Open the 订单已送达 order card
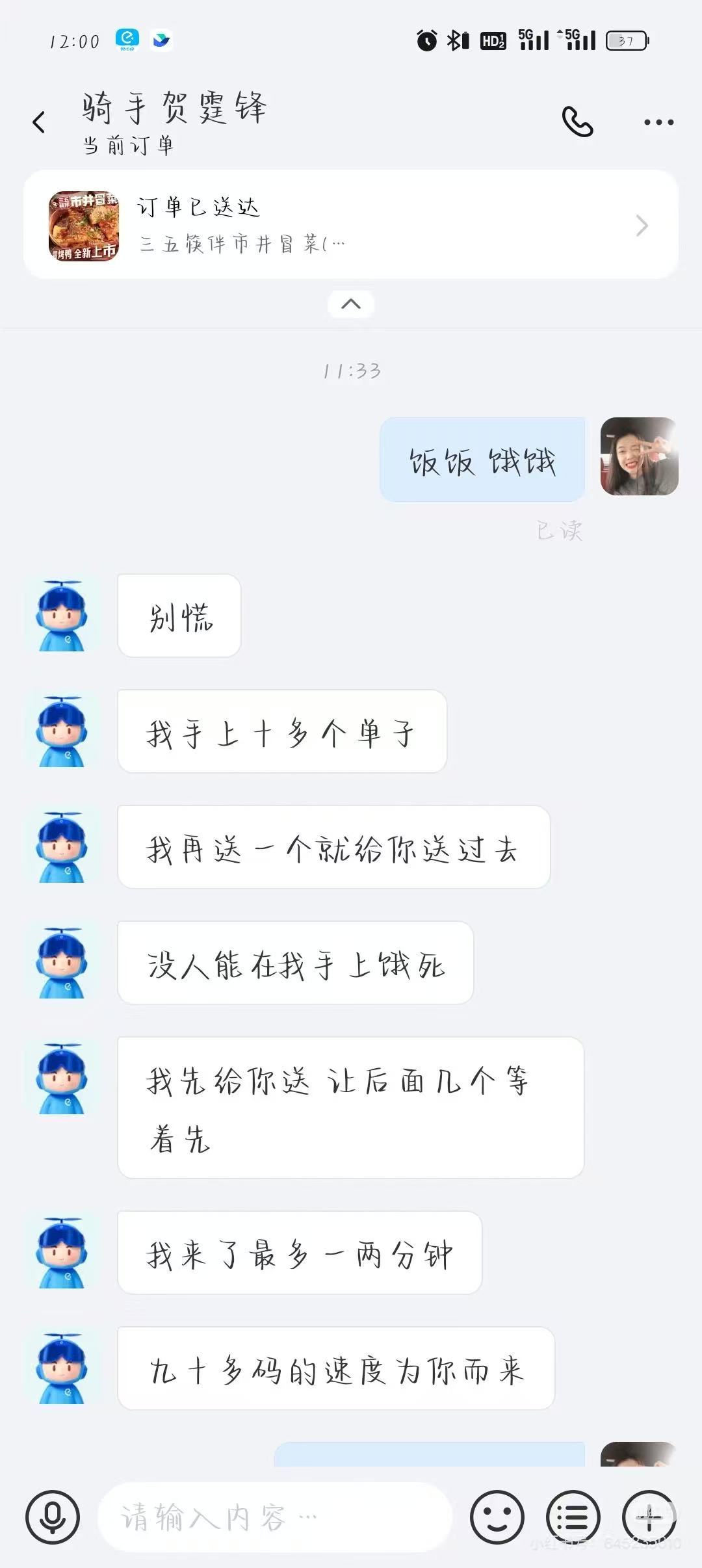Screen dimensions: 702x1568 [351, 225]
